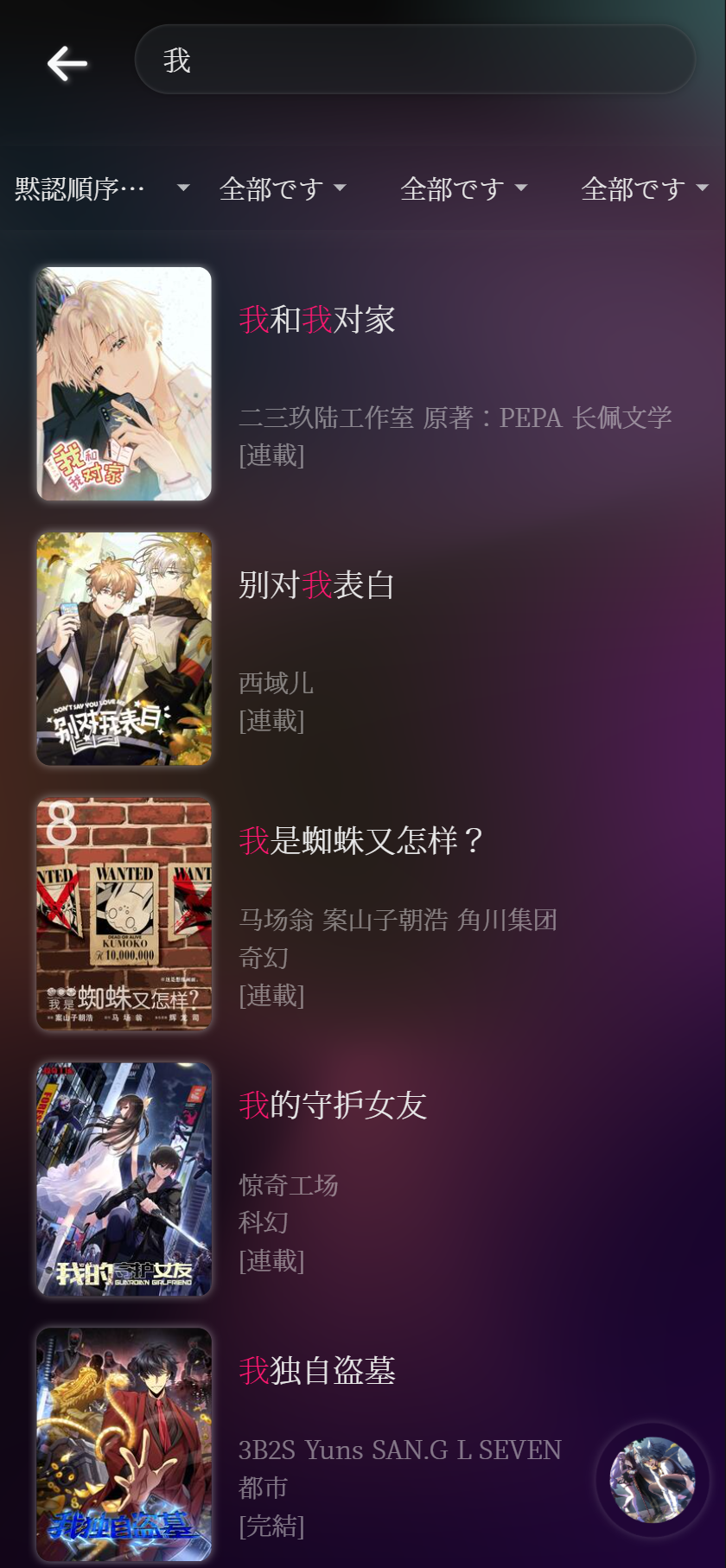Tap the search field containing 我

click(415, 60)
